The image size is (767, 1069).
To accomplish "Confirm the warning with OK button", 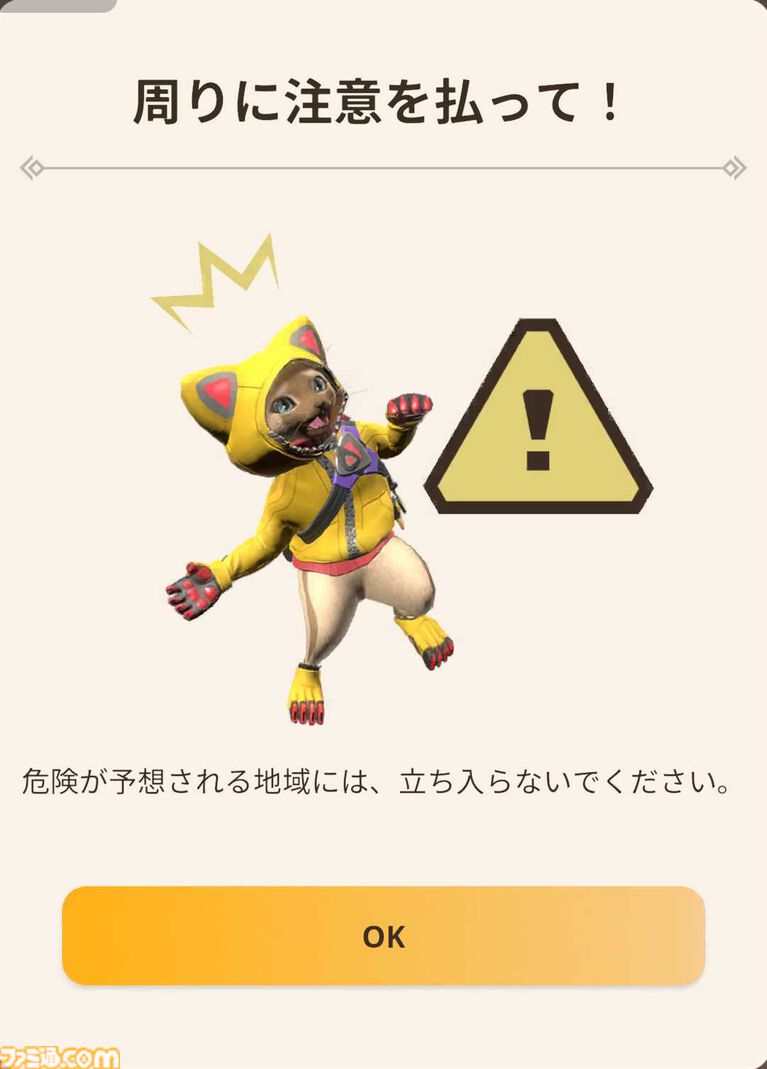I will tap(383, 935).
